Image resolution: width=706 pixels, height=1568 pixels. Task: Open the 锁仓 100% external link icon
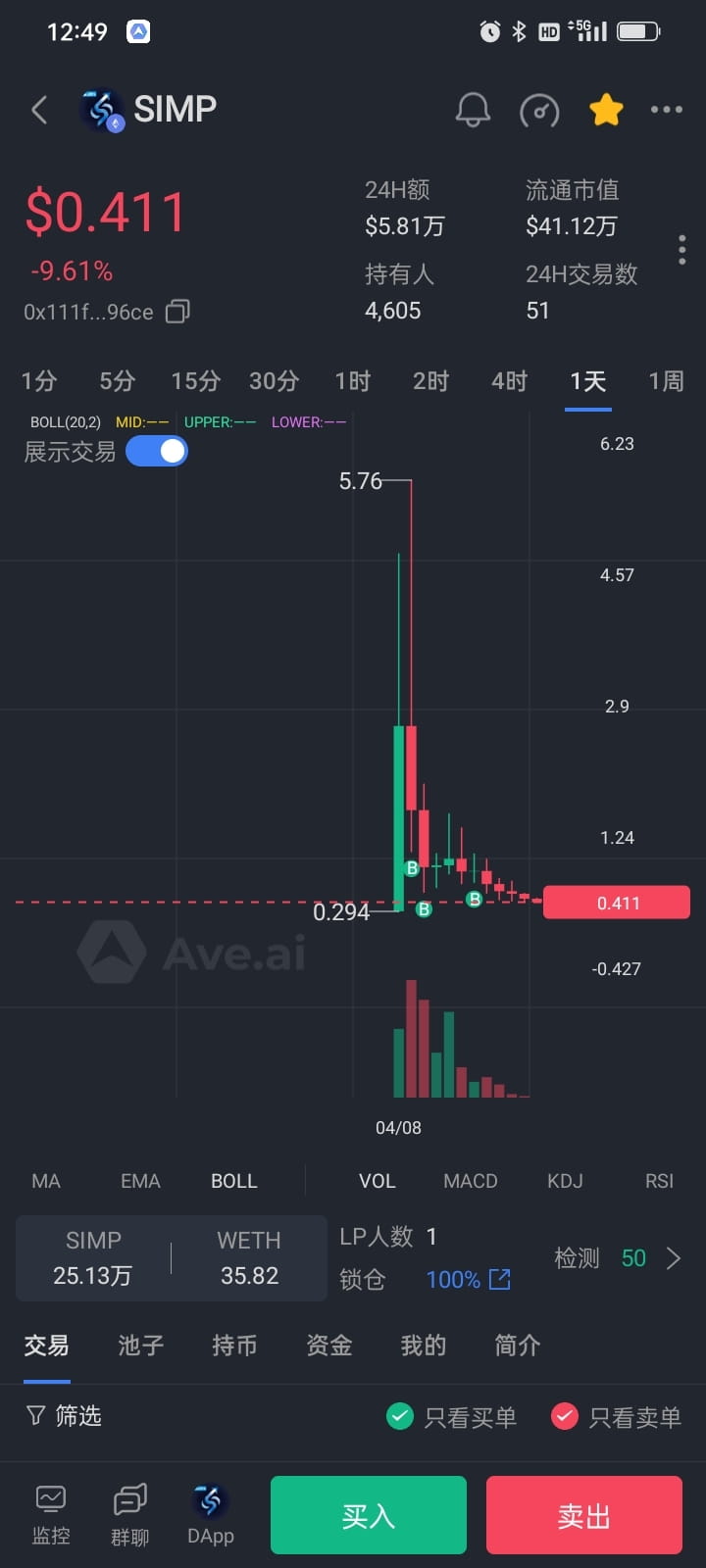[501, 1279]
